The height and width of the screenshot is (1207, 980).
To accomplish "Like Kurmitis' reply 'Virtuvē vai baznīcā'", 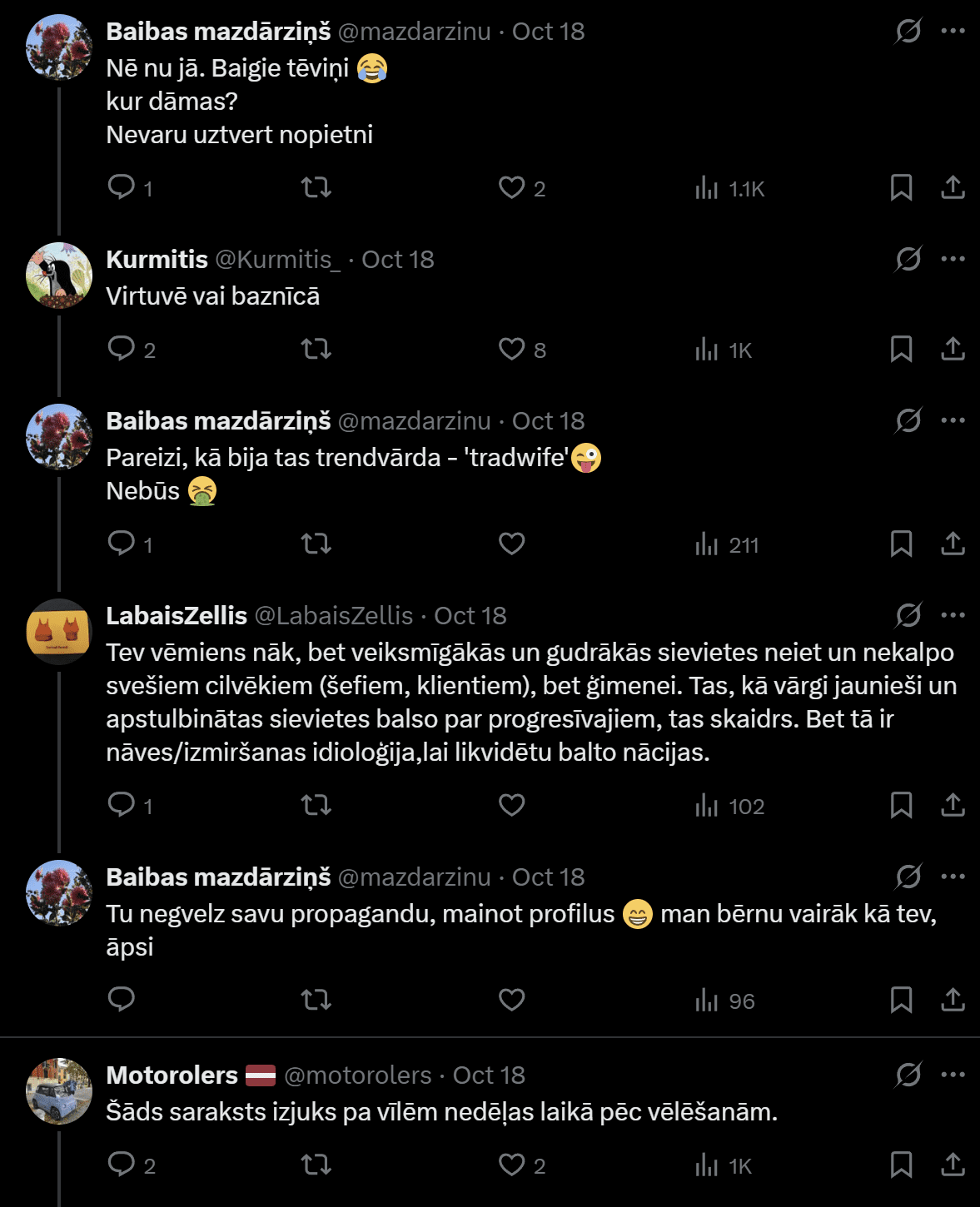I will point(511,350).
